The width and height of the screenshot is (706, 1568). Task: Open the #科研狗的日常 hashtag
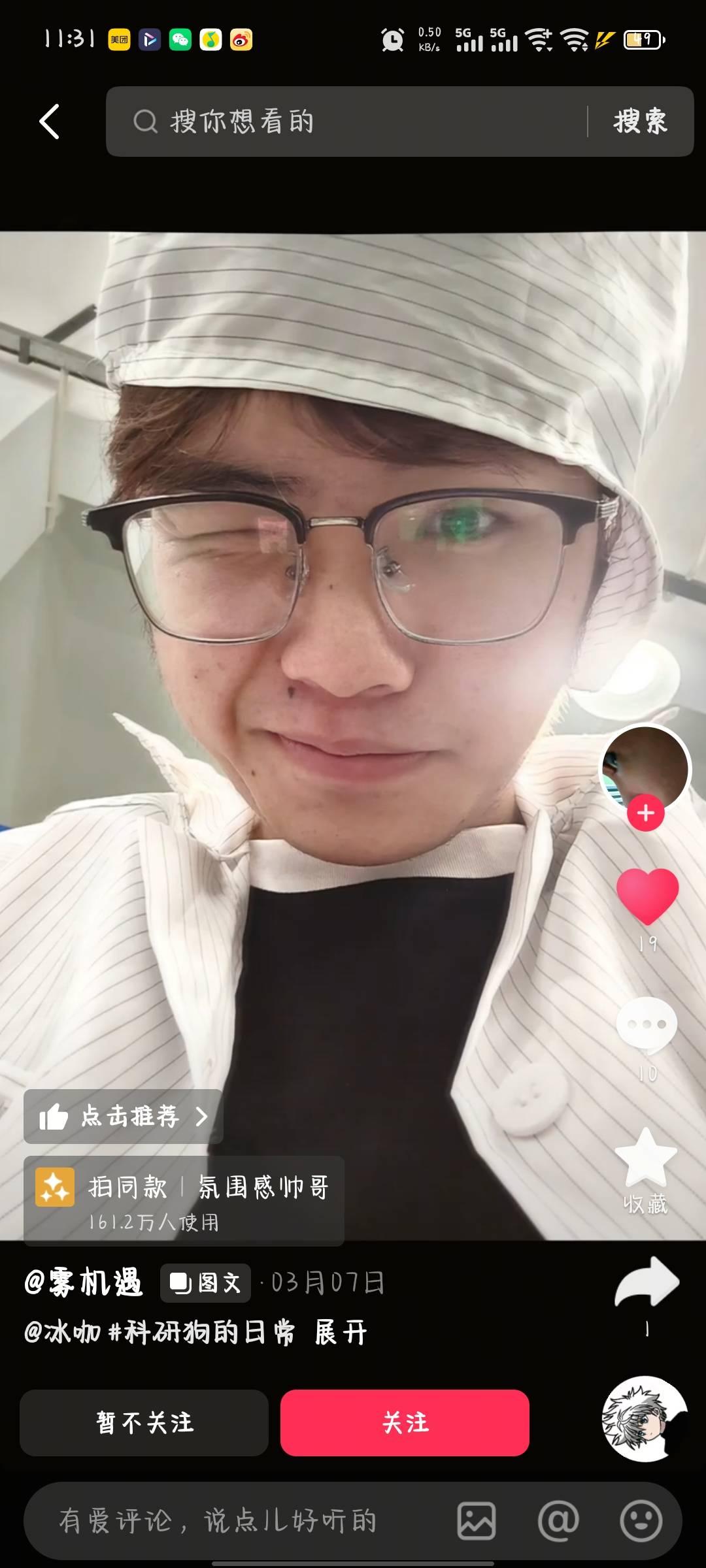pos(201,1332)
